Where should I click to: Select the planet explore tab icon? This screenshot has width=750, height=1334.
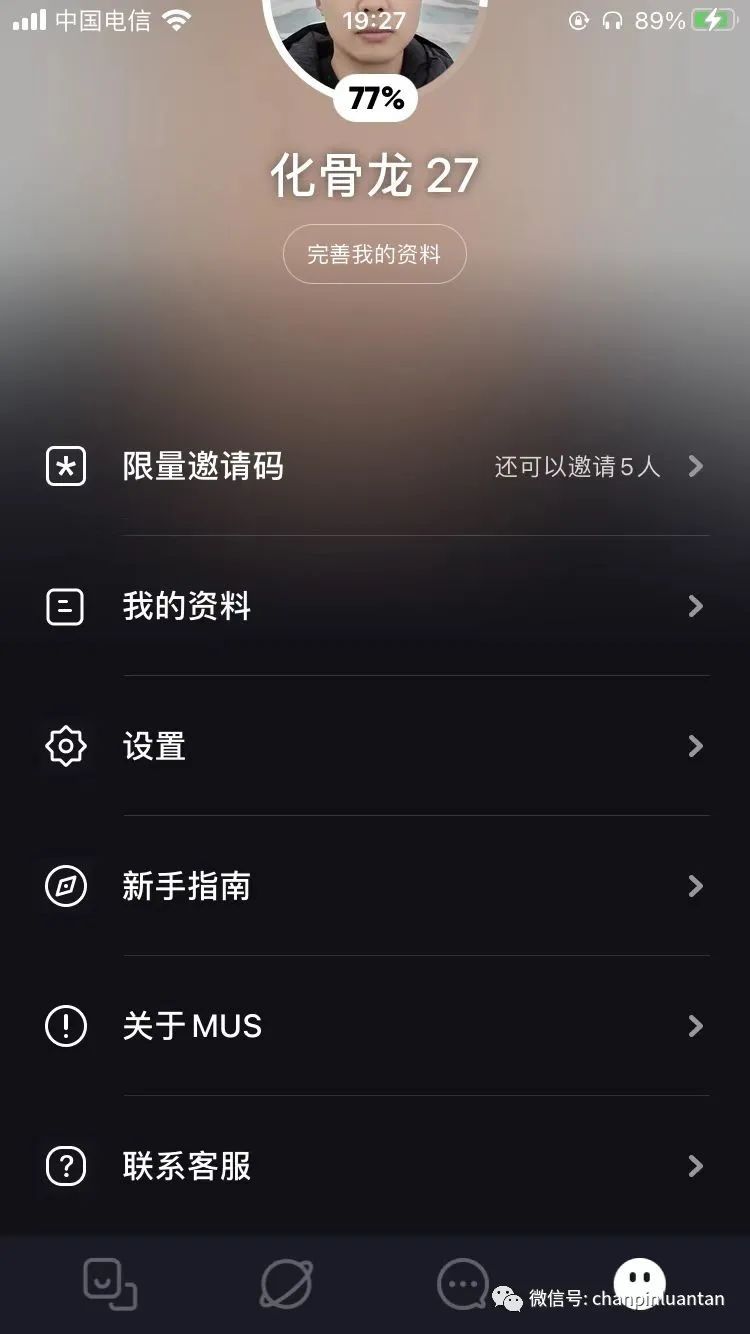pyautogui.click(x=286, y=1285)
